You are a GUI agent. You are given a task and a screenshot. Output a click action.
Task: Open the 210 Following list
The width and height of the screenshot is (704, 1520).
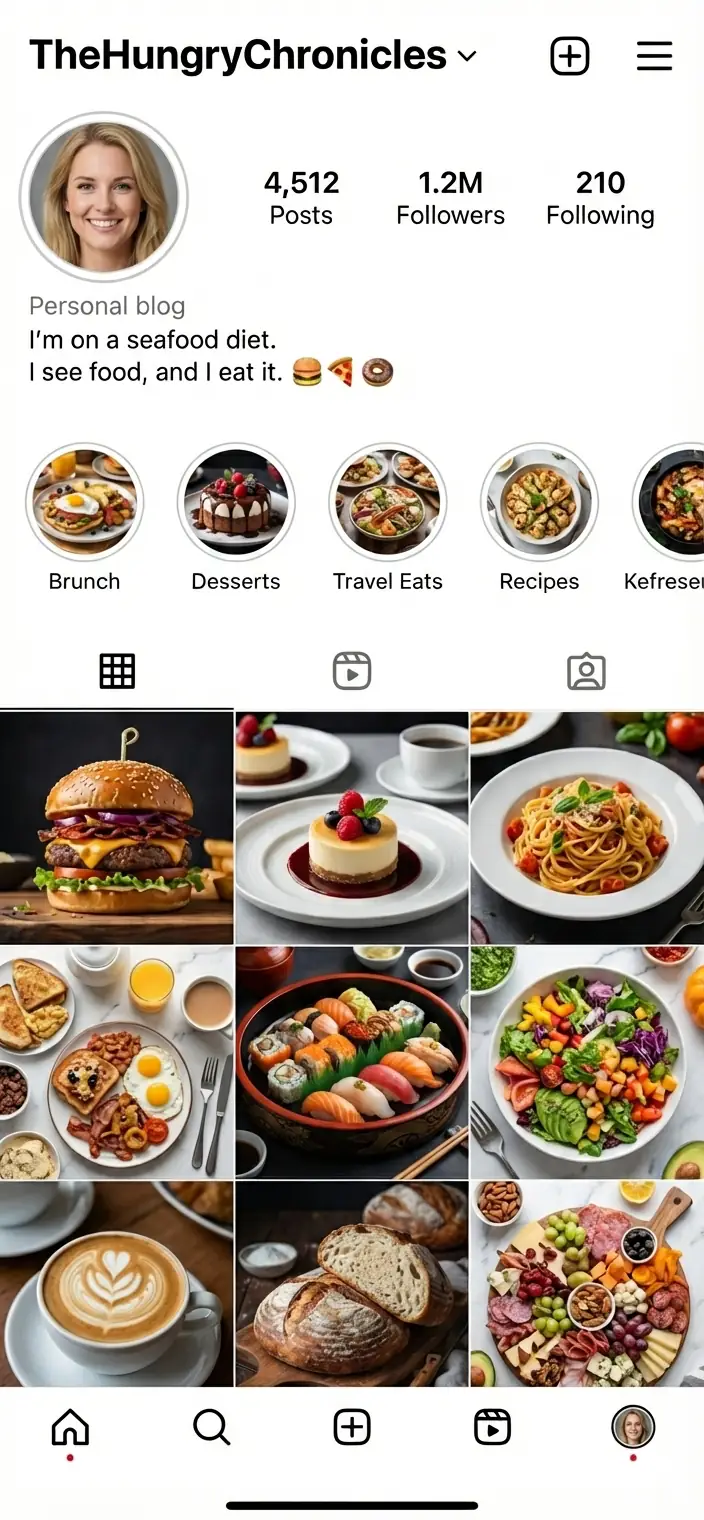[600, 197]
